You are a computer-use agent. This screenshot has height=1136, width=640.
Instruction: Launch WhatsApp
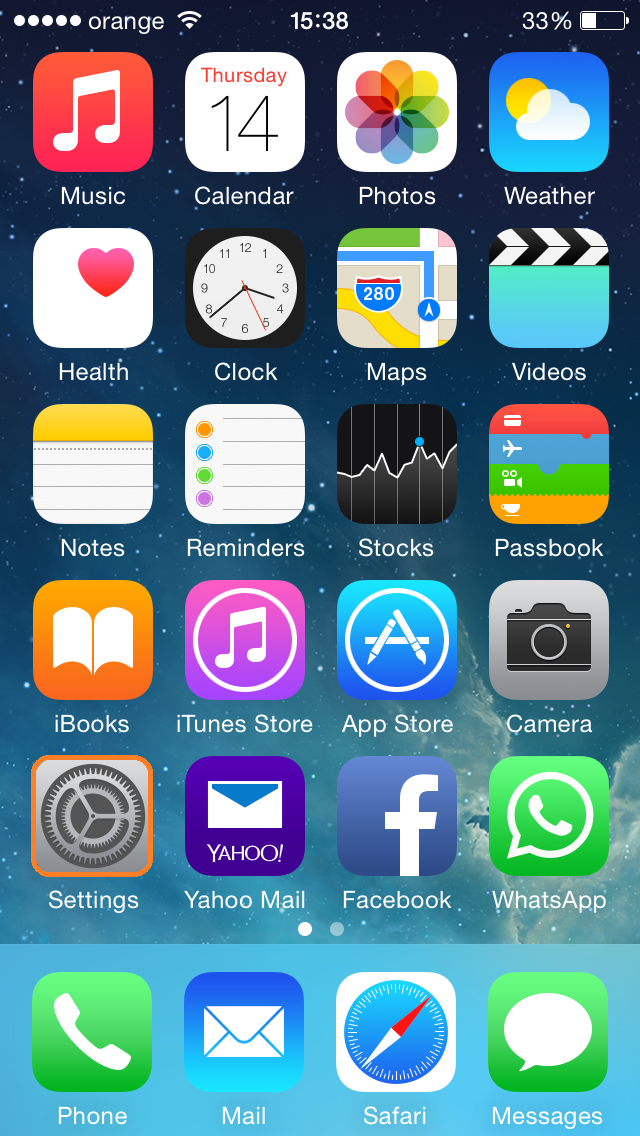coord(549,816)
